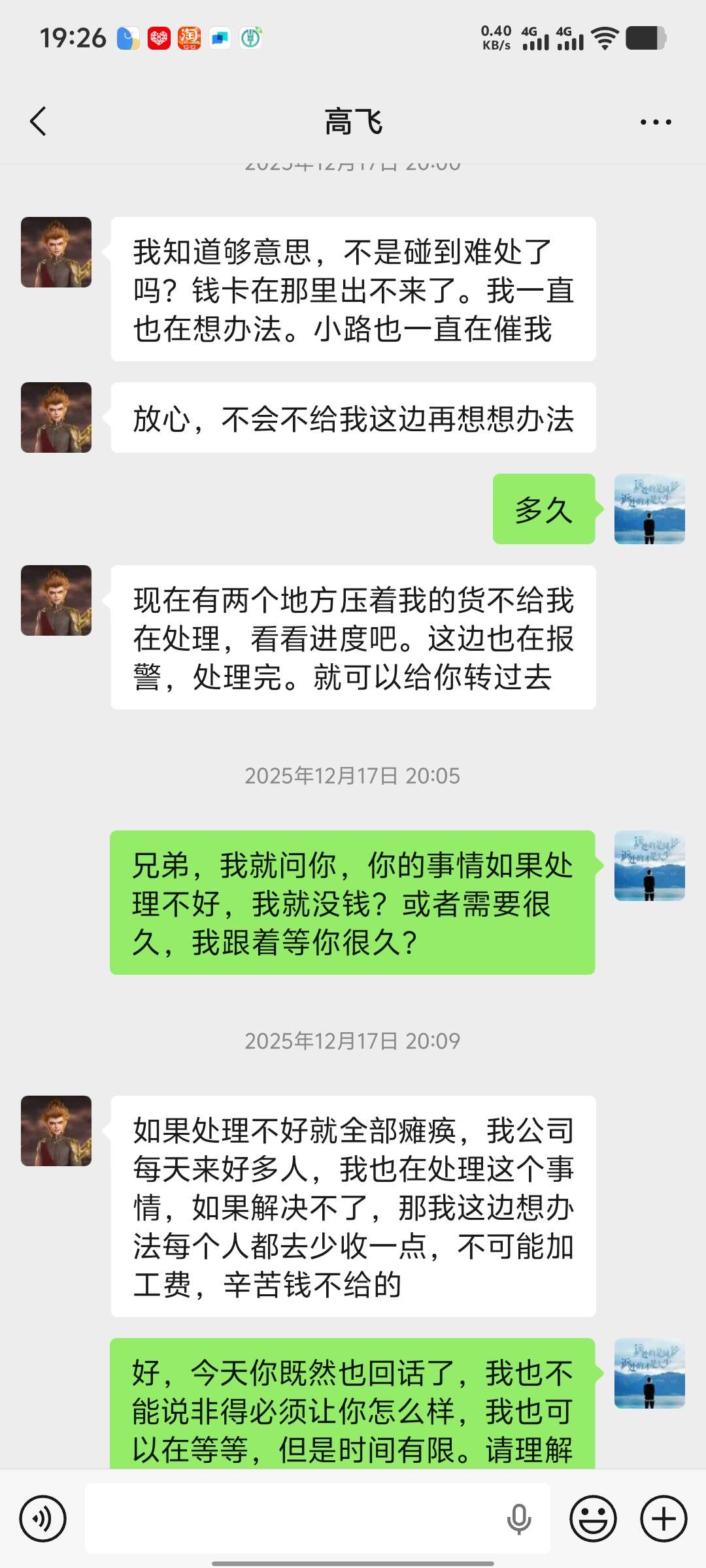Start voice input with the microphone
The height and width of the screenshot is (1568, 706).
coord(519,1518)
